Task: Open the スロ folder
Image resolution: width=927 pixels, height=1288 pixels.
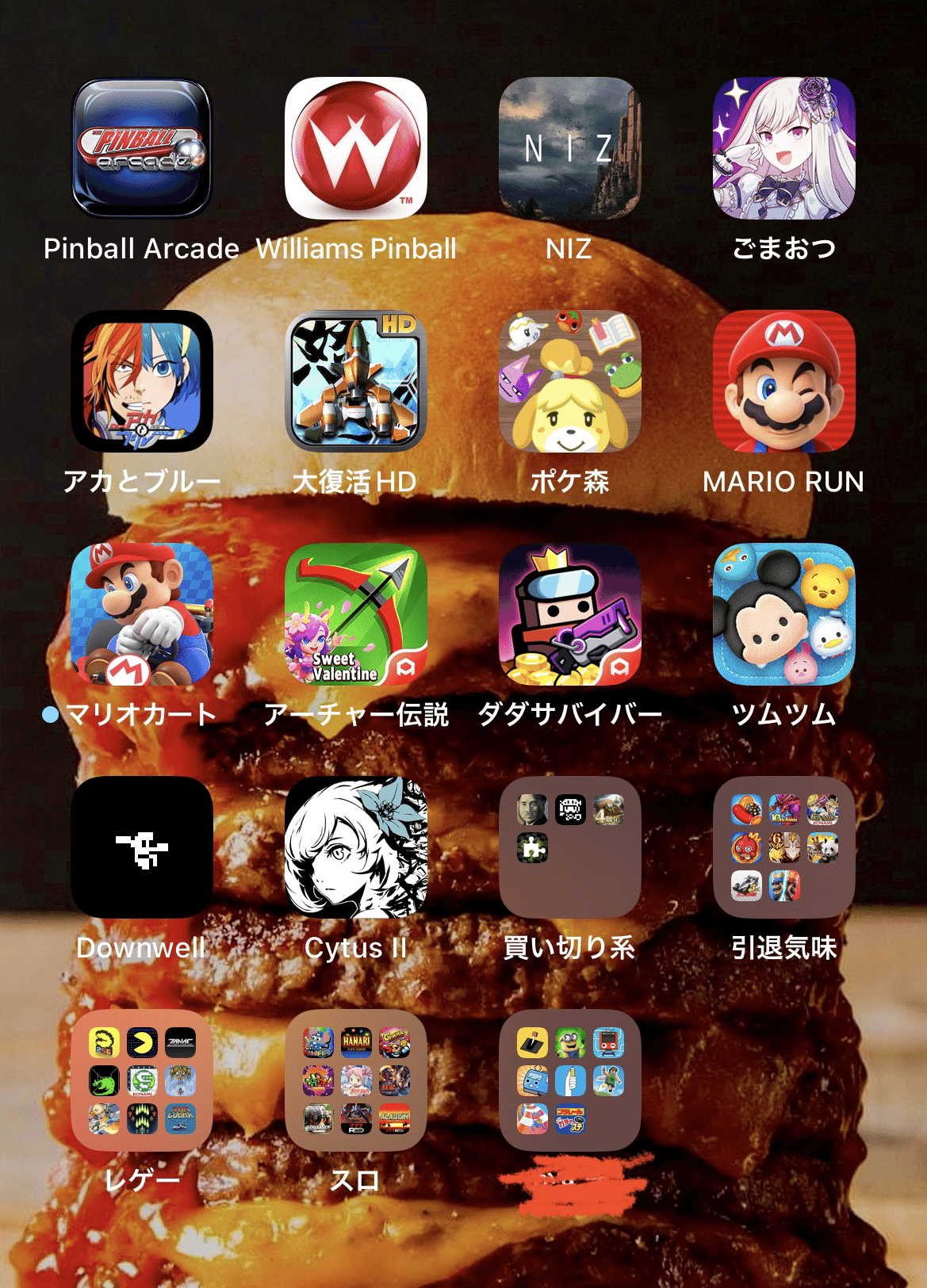Action: click(x=355, y=1080)
